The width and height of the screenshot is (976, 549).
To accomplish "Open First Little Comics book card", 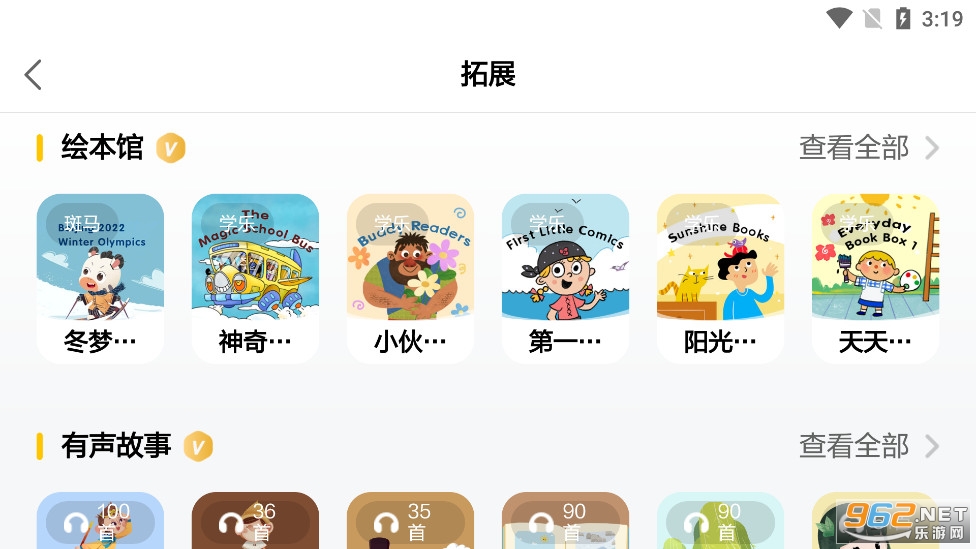I will click(565, 277).
